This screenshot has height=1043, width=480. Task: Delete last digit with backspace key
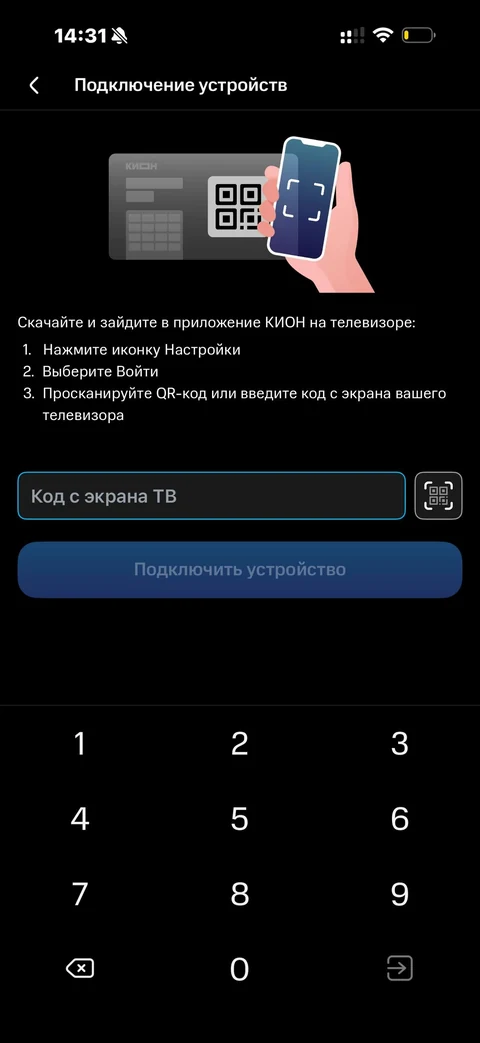(x=80, y=968)
